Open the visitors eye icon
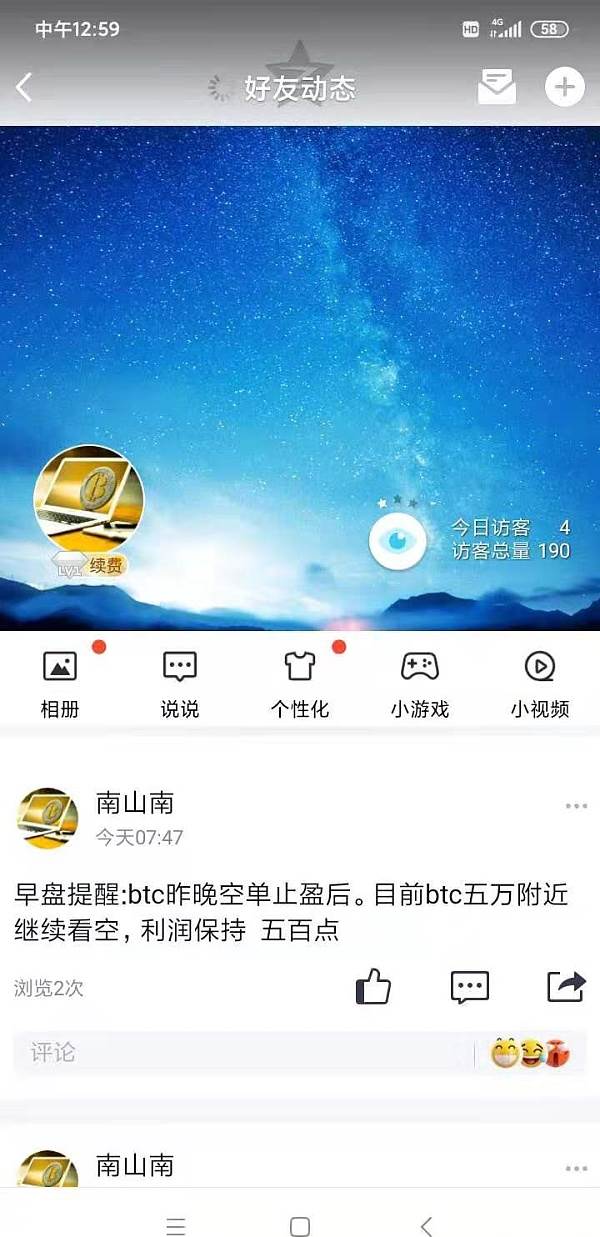The image size is (600, 1237). point(398,541)
